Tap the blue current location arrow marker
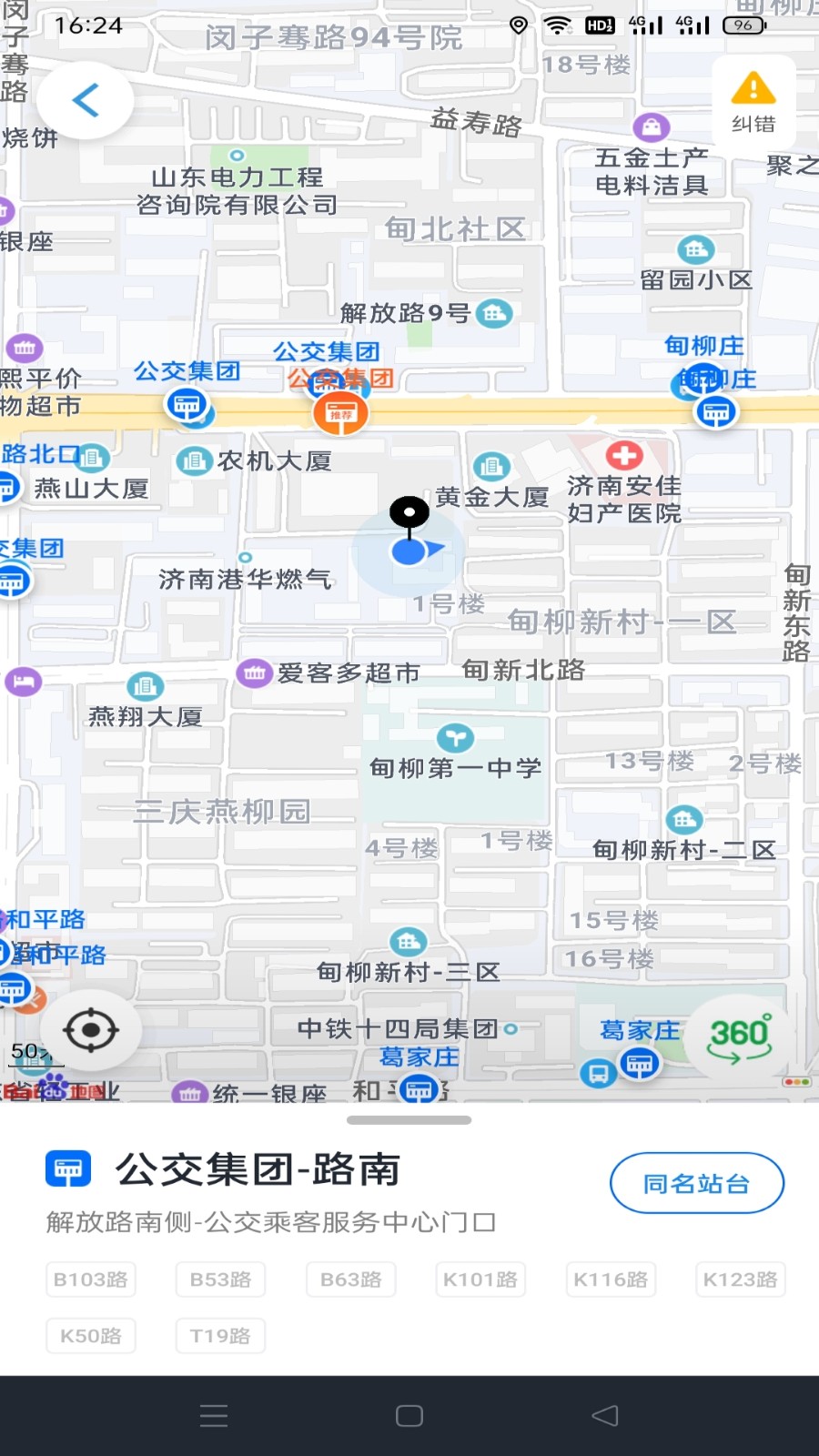 [x=409, y=551]
